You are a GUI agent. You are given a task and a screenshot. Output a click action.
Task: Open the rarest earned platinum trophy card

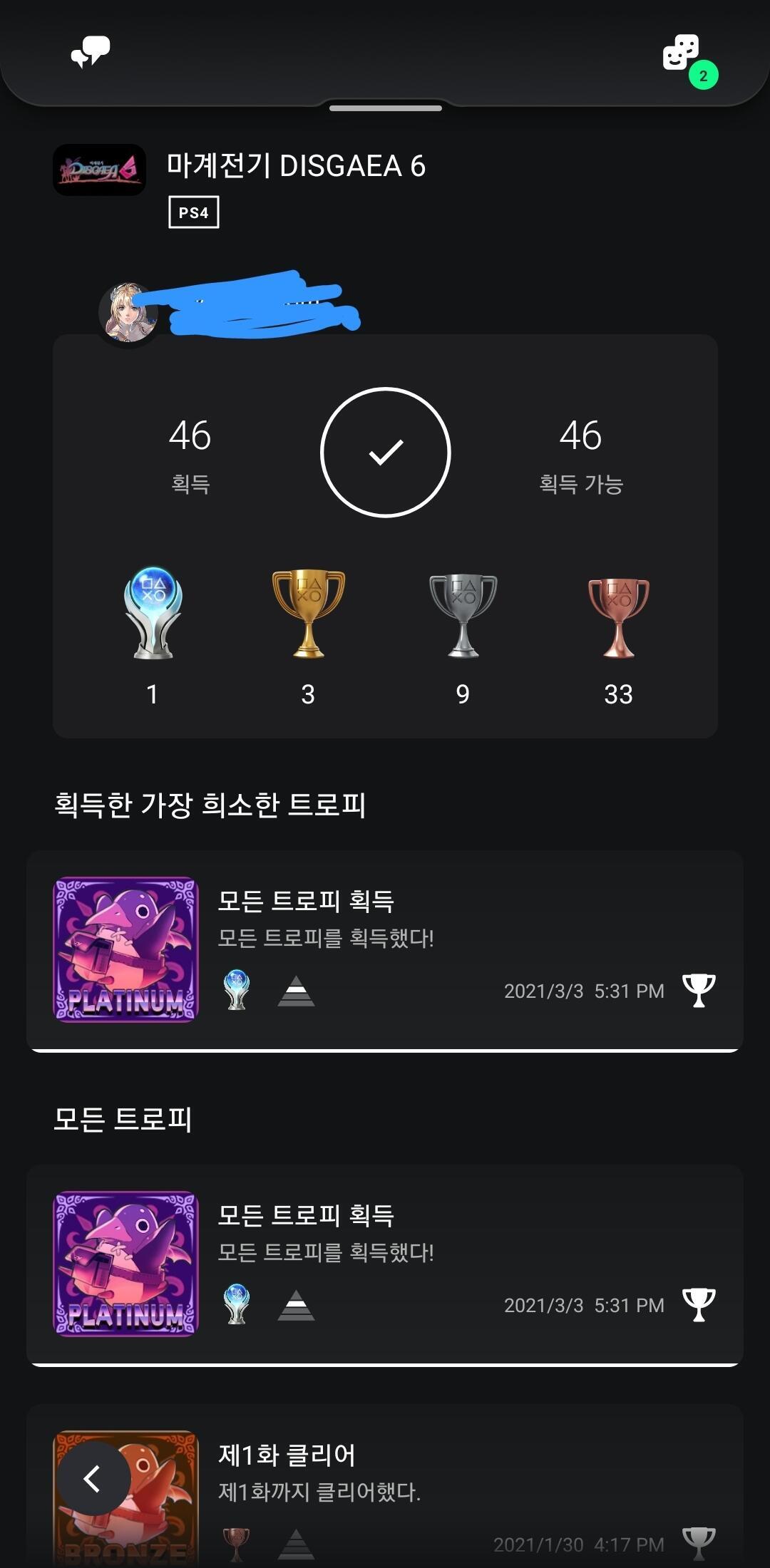[x=385, y=949]
